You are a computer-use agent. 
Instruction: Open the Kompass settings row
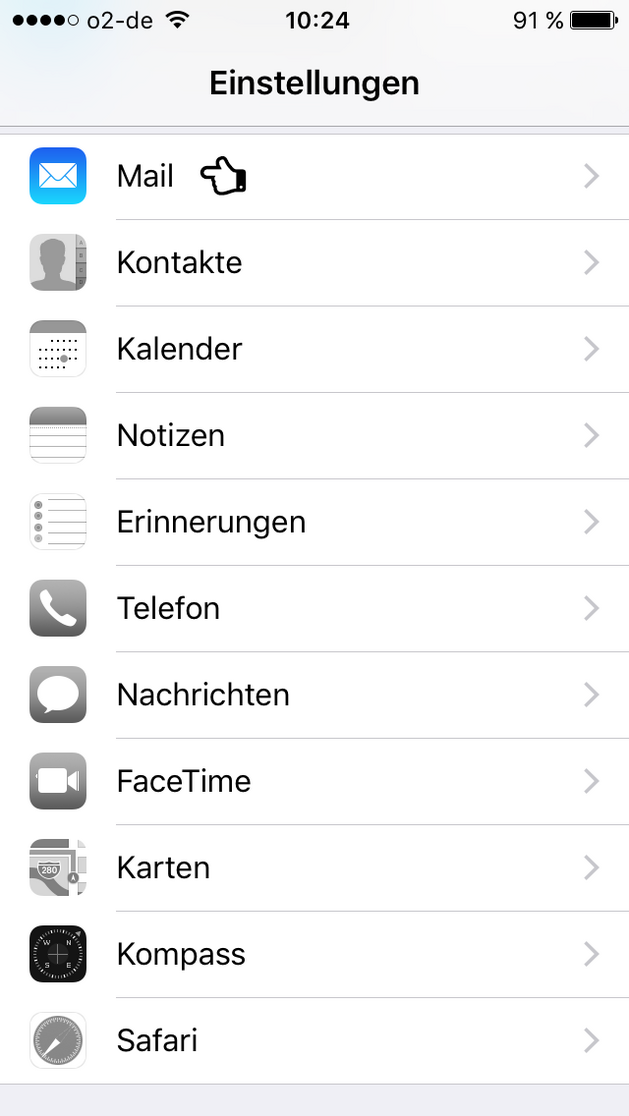click(314, 954)
